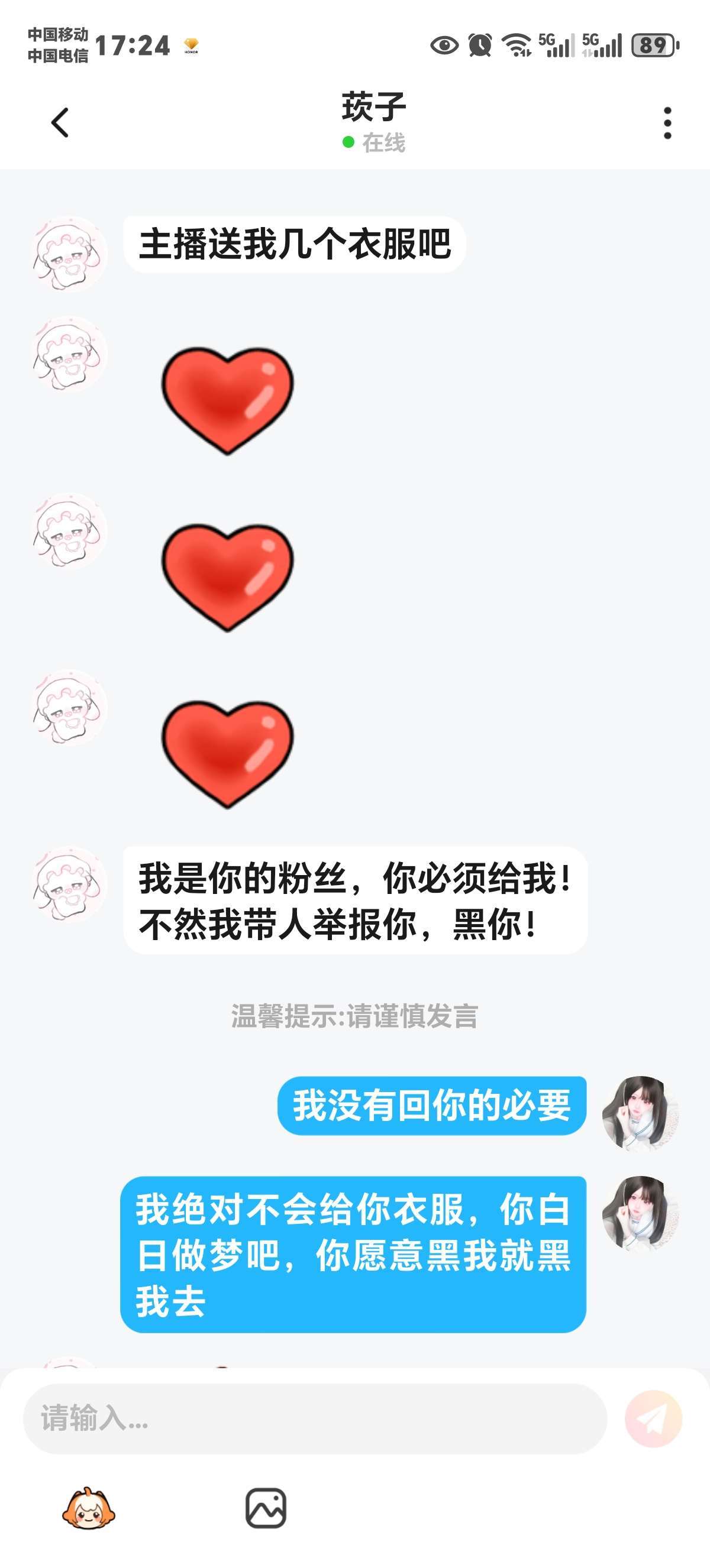Image resolution: width=710 pixels, height=1568 pixels.
Task: Open the emoji sticker panel
Action: 89,1508
